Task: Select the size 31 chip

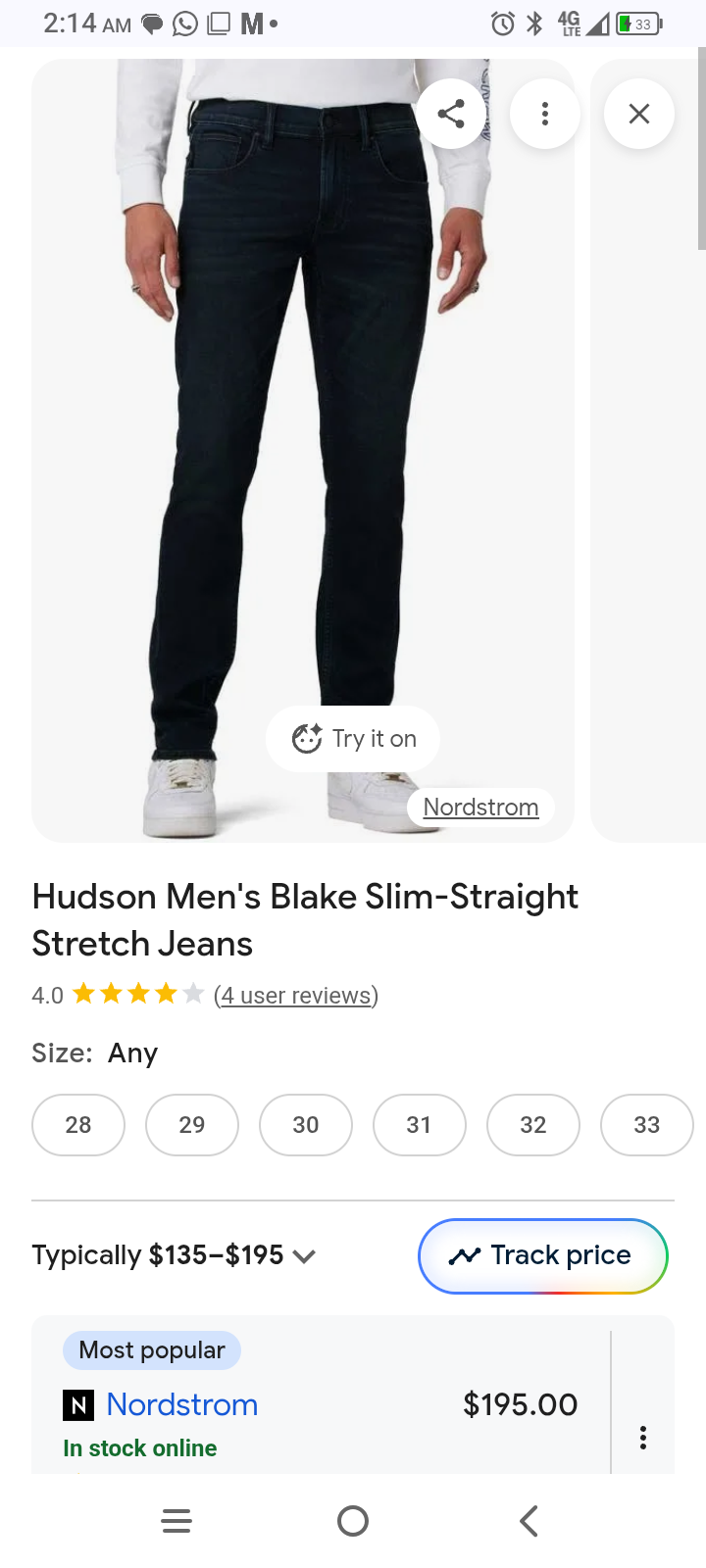Action: coord(420,1125)
